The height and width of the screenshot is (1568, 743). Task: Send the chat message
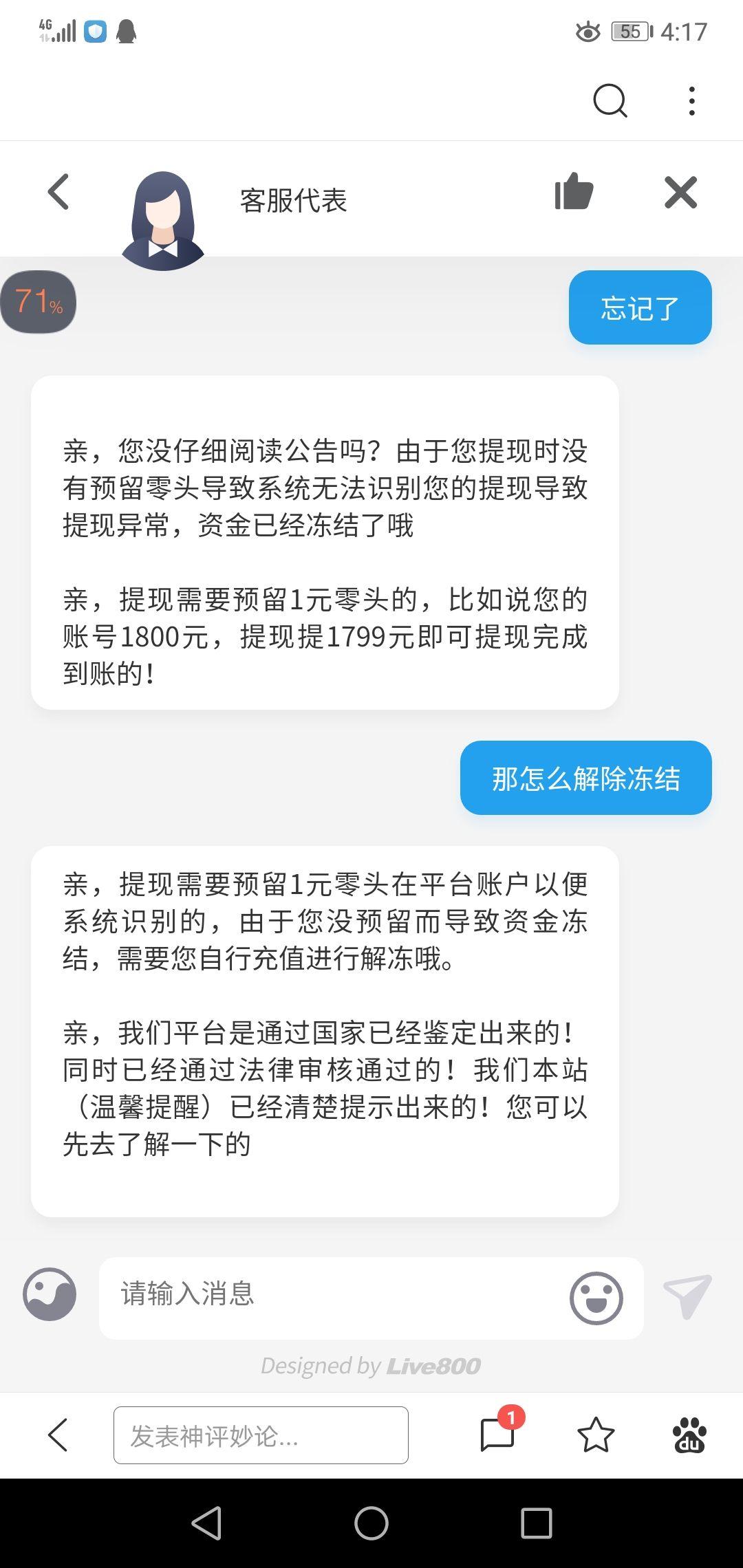687,1296
